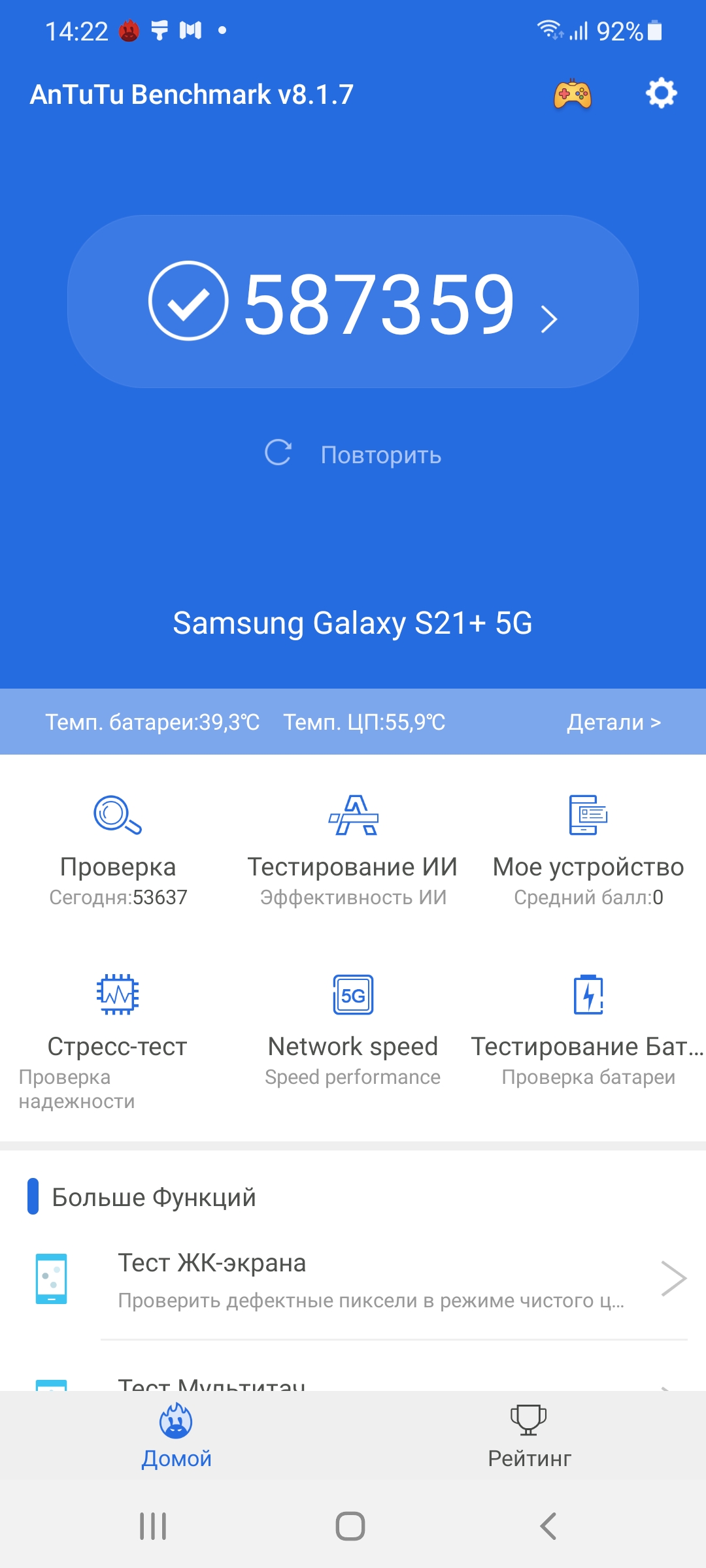The width and height of the screenshot is (706, 1568).
Task: Open Мое устройство info
Action: [x=588, y=849]
